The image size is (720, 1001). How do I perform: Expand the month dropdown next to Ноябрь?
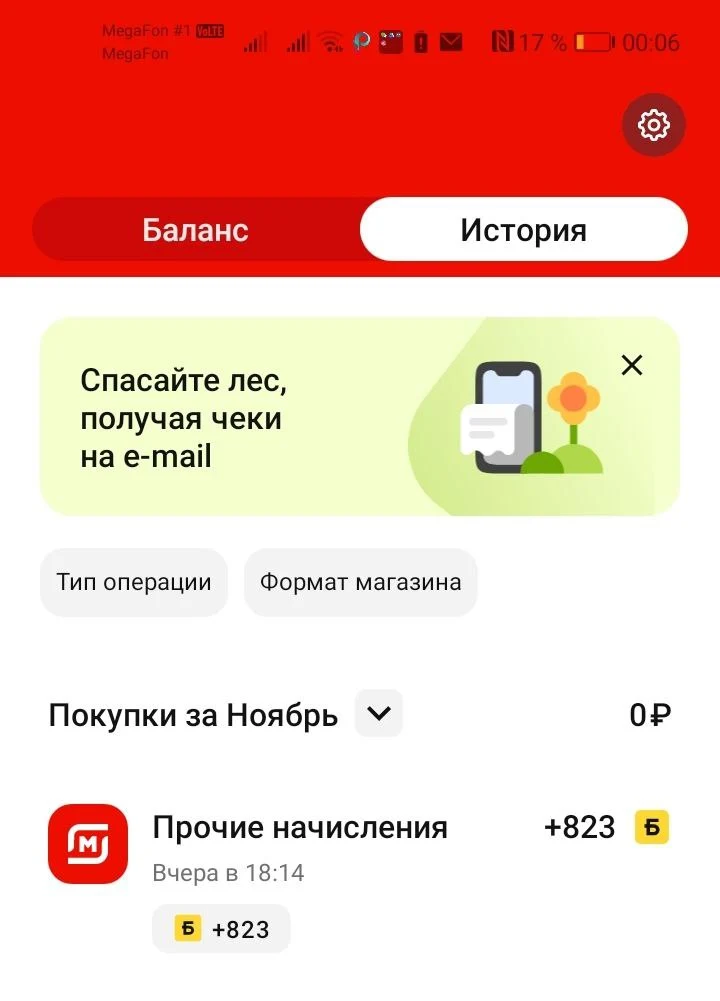(379, 713)
